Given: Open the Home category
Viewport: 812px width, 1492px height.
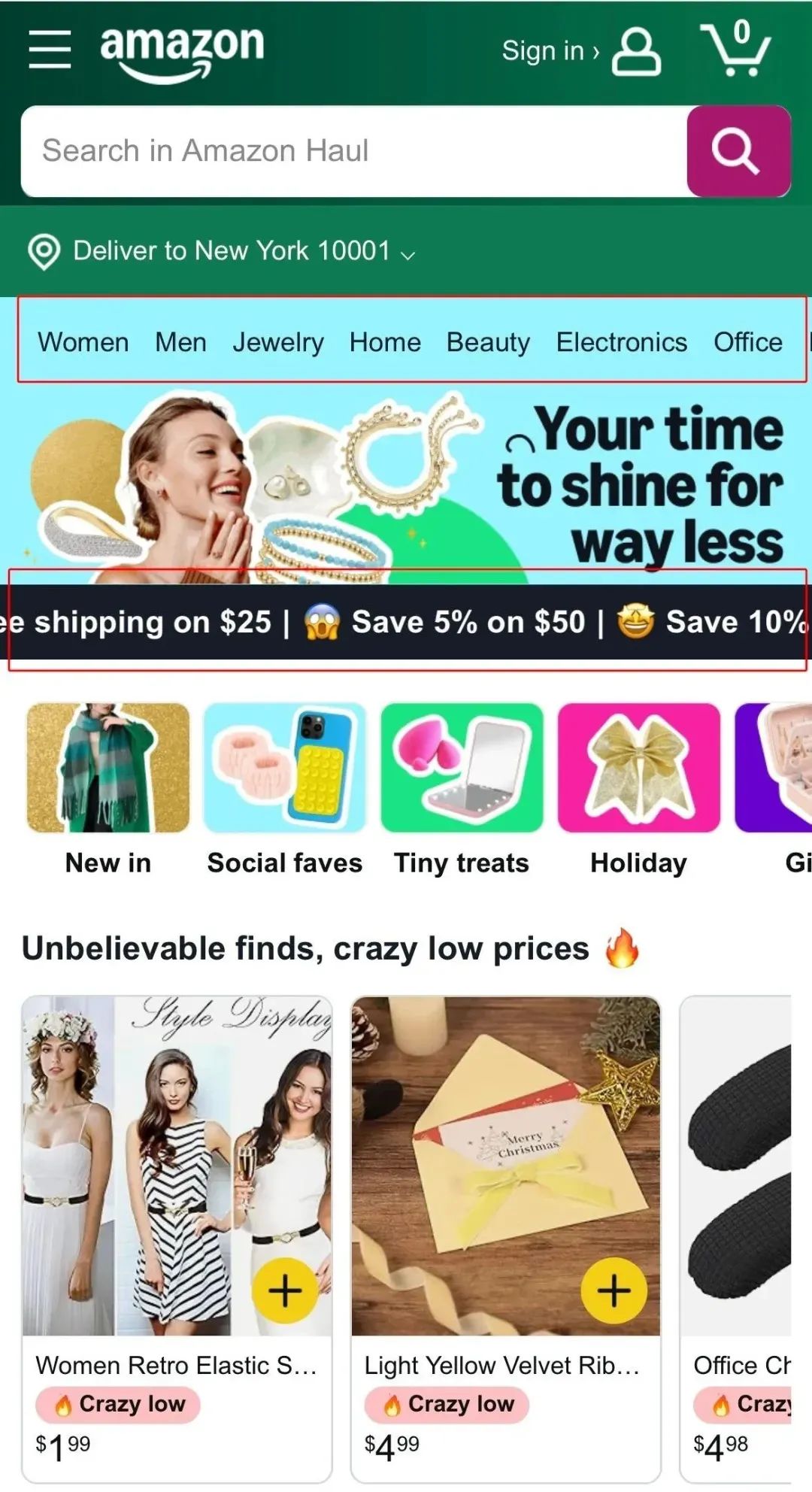Looking at the screenshot, I should 385,342.
